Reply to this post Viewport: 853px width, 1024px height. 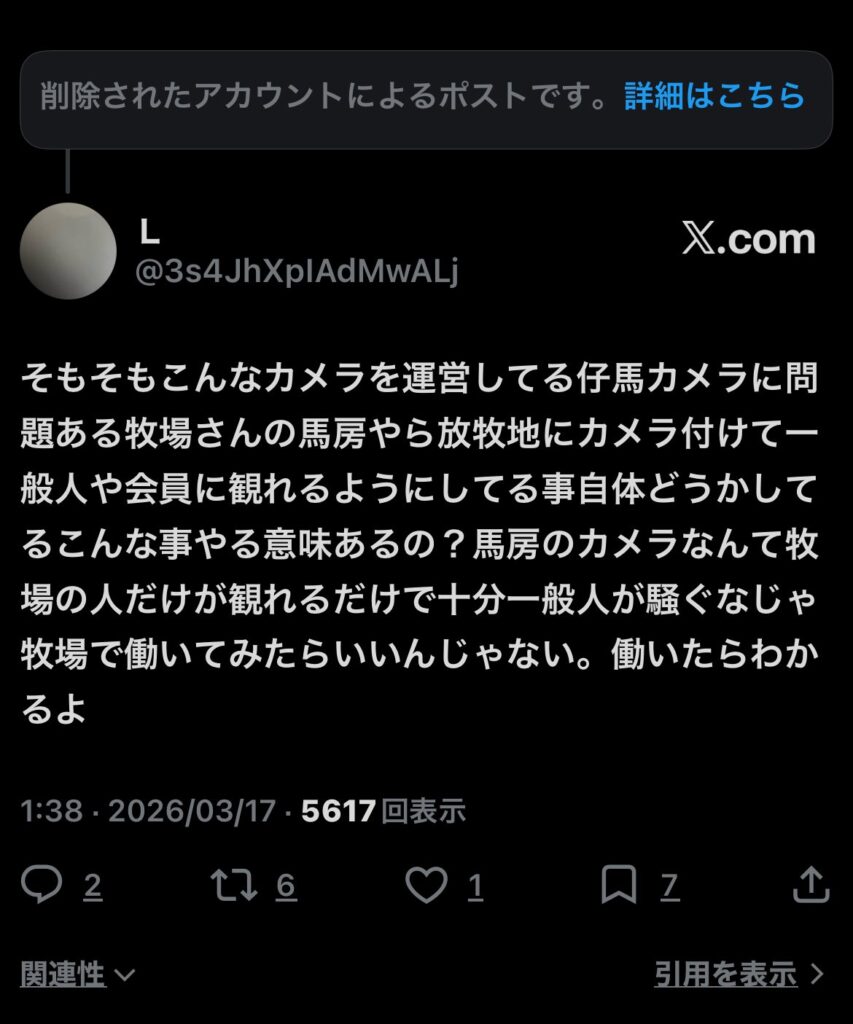tap(43, 885)
